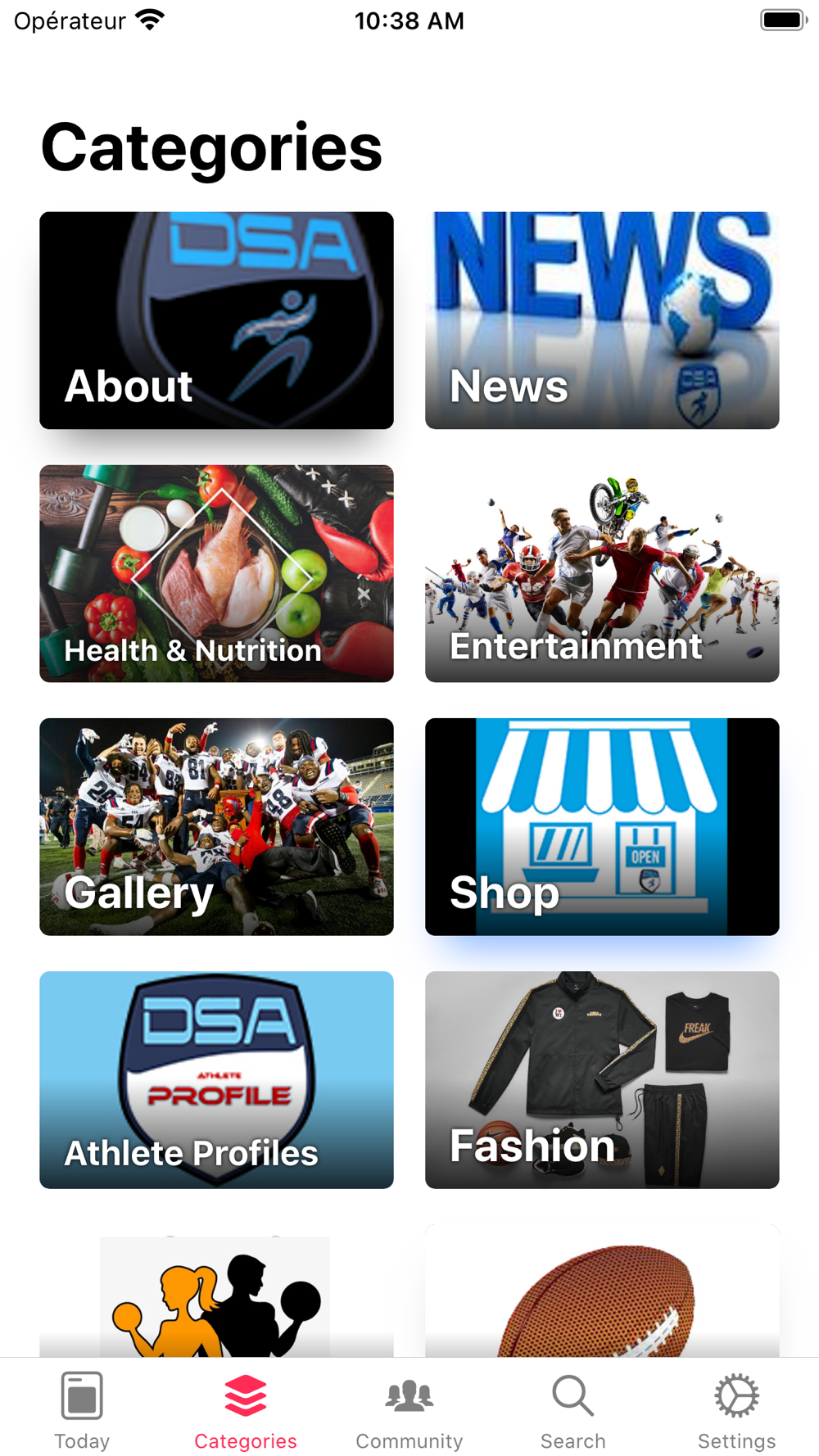View the Gallery category
The height and width of the screenshot is (1456, 819).
coord(216,826)
